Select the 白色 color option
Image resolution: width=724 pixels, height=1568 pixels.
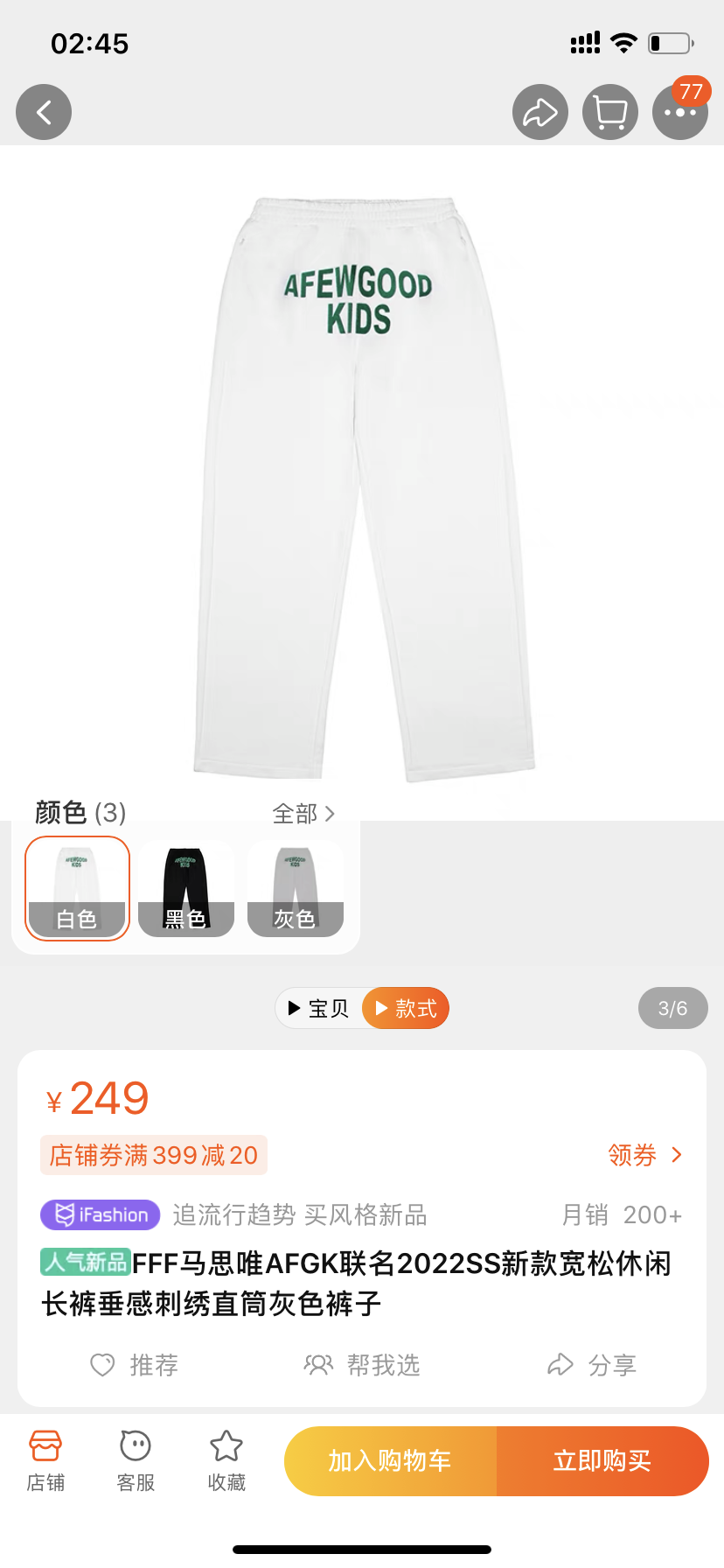(x=78, y=888)
